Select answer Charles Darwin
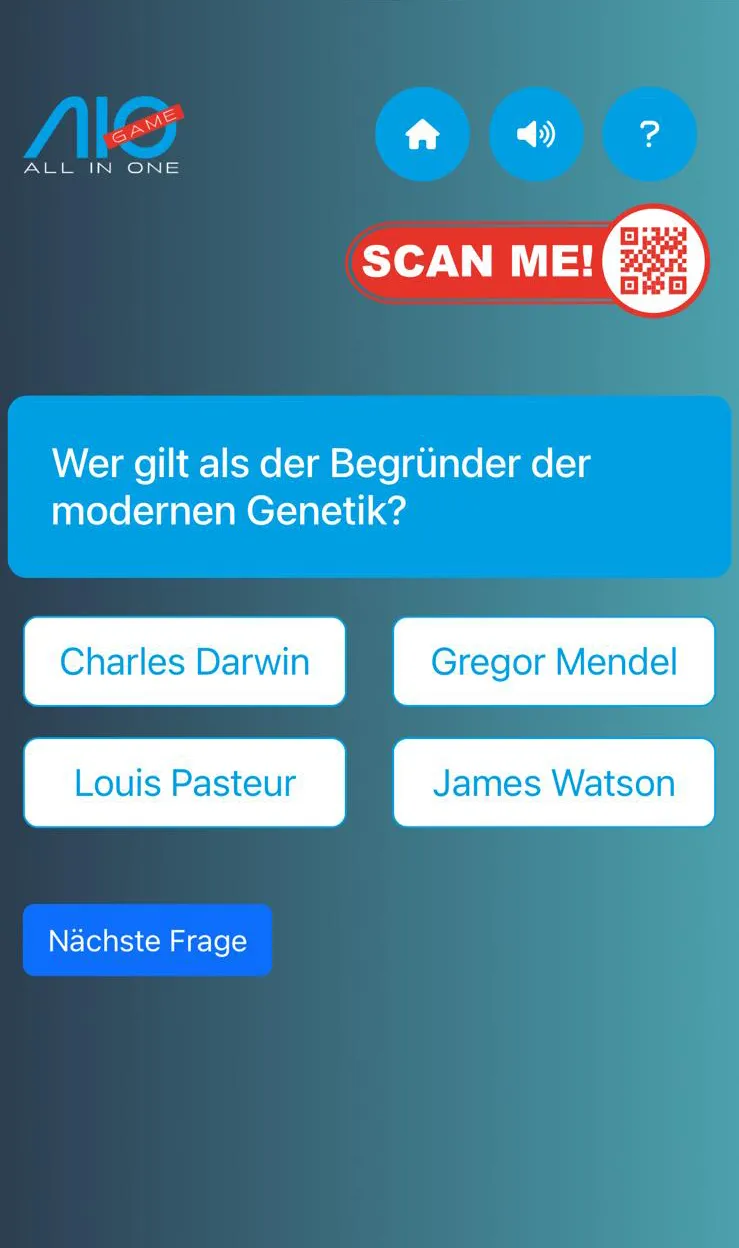The image size is (739, 1248). coord(185,662)
